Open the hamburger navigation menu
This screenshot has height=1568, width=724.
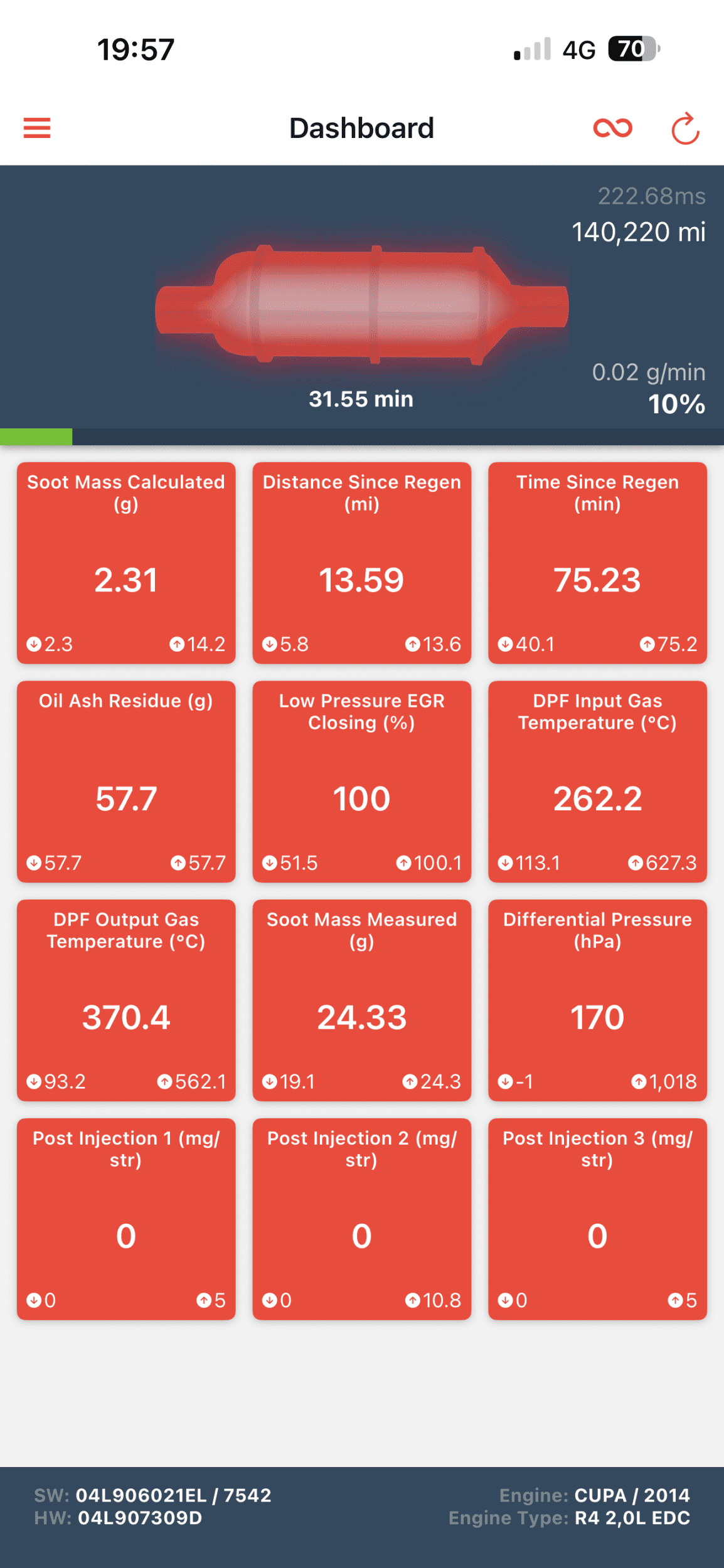coord(37,128)
